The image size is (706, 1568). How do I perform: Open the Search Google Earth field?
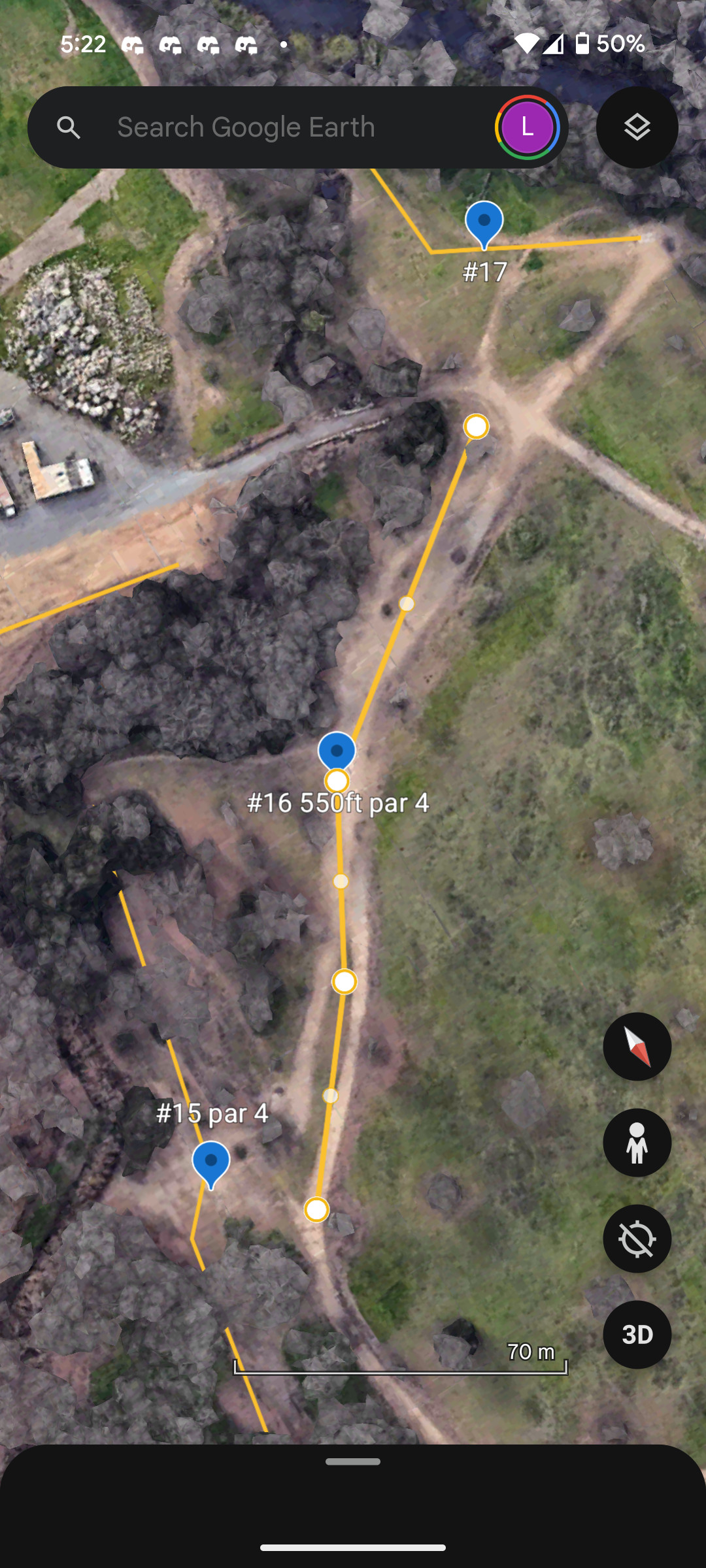click(x=275, y=127)
